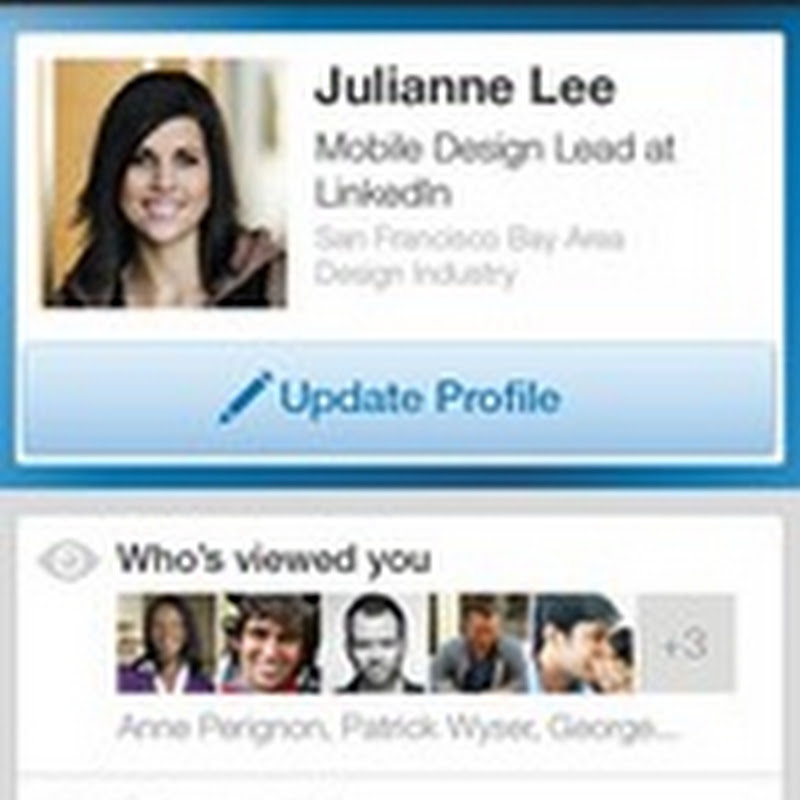Viewport: 800px width, 800px height.
Task: Select Patrick Wyser's viewer photo
Action: [270, 643]
